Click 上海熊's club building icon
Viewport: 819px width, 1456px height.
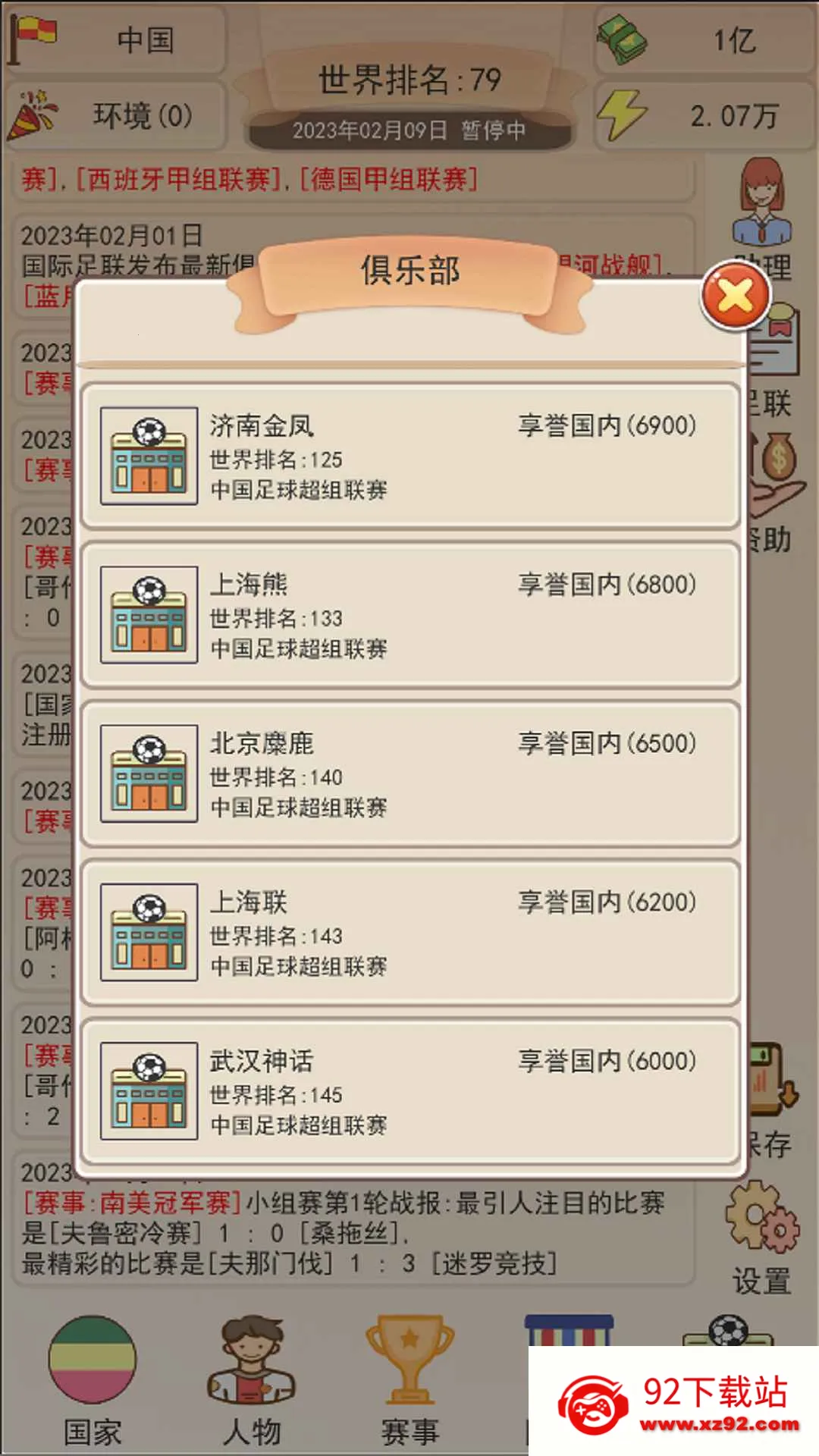point(149,615)
